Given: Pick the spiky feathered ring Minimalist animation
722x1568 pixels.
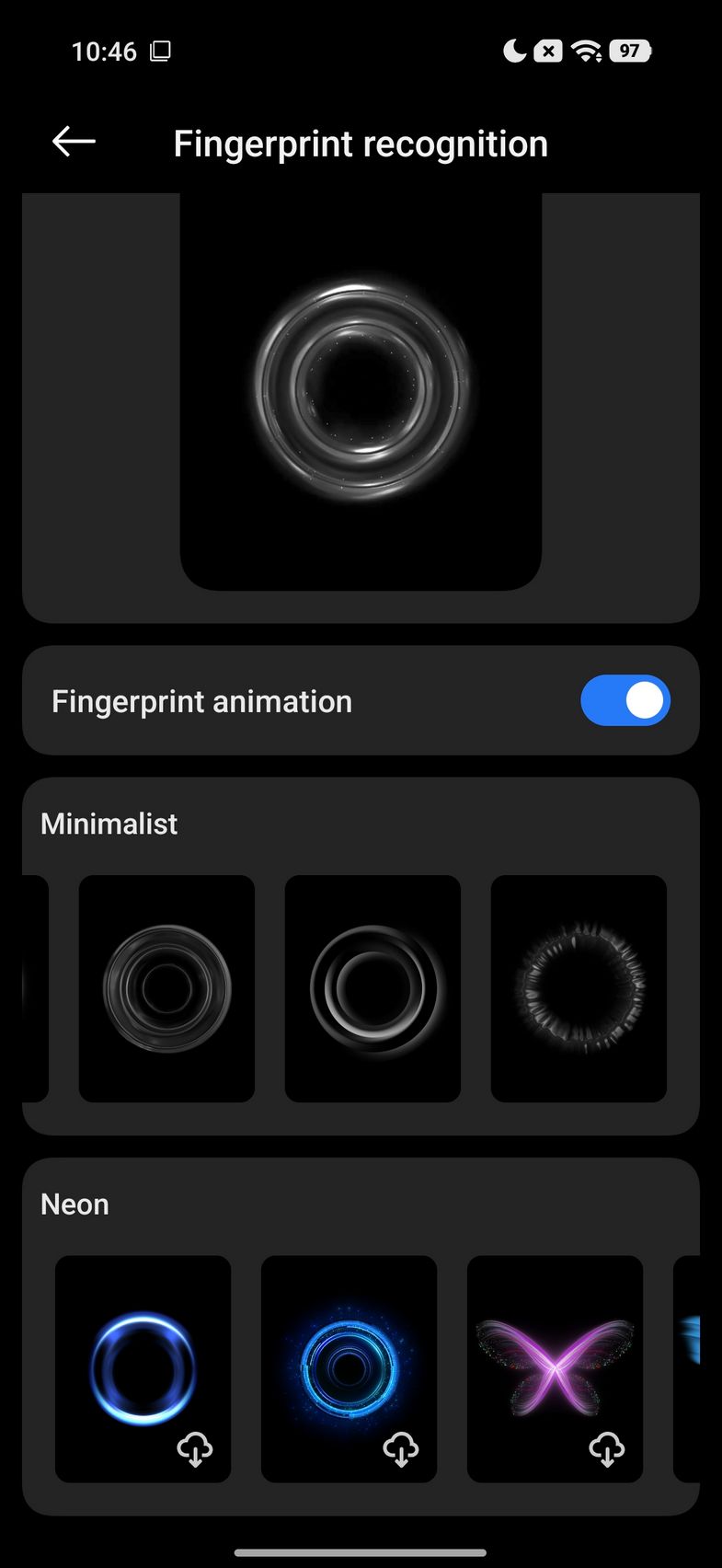Looking at the screenshot, I should coord(579,988).
